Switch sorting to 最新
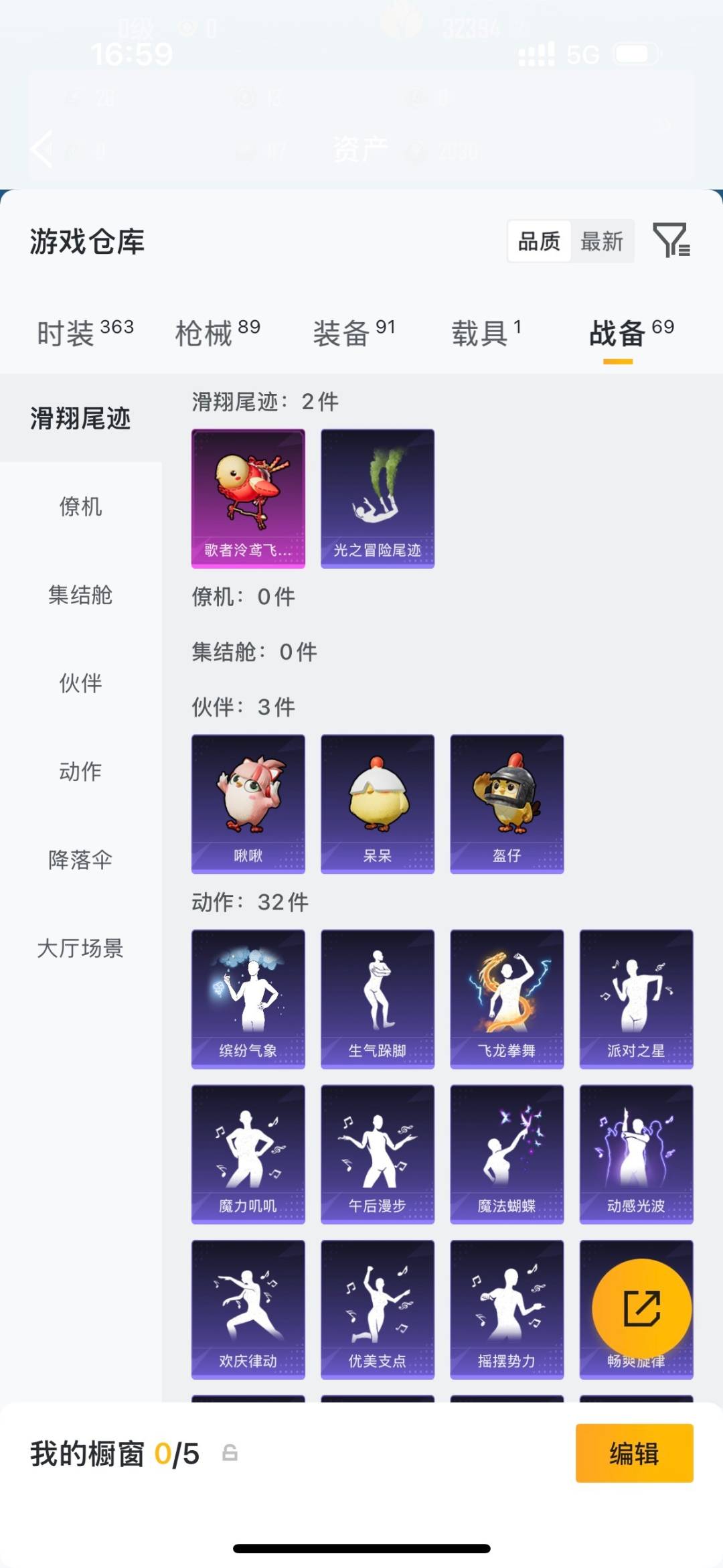 pyautogui.click(x=601, y=242)
